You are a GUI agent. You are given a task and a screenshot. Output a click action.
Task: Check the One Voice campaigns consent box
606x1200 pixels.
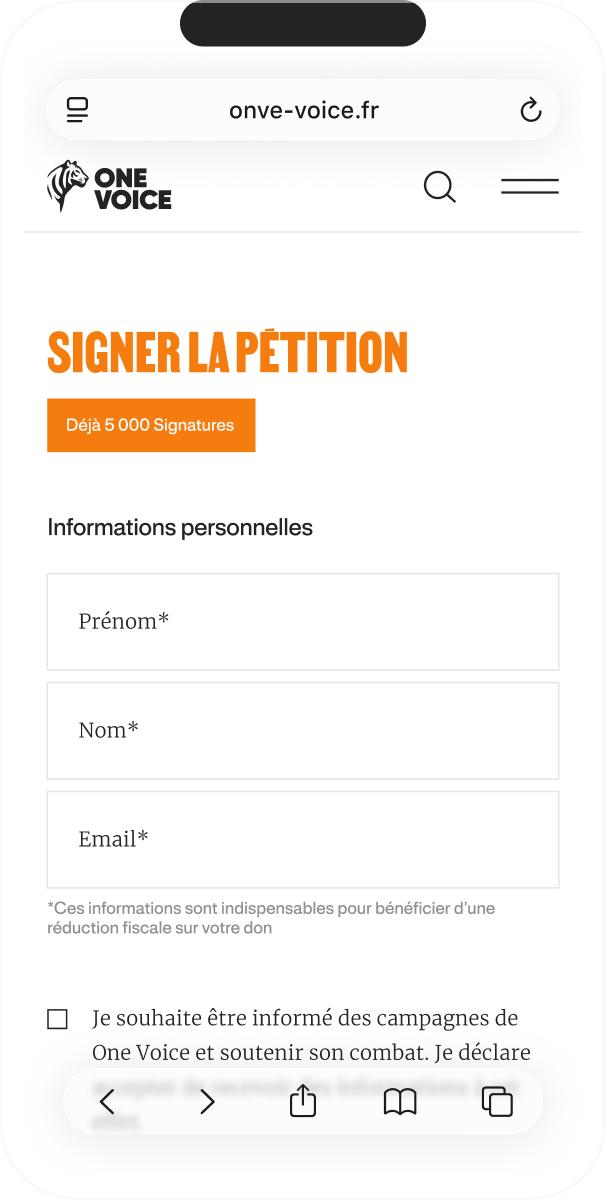(x=58, y=1019)
